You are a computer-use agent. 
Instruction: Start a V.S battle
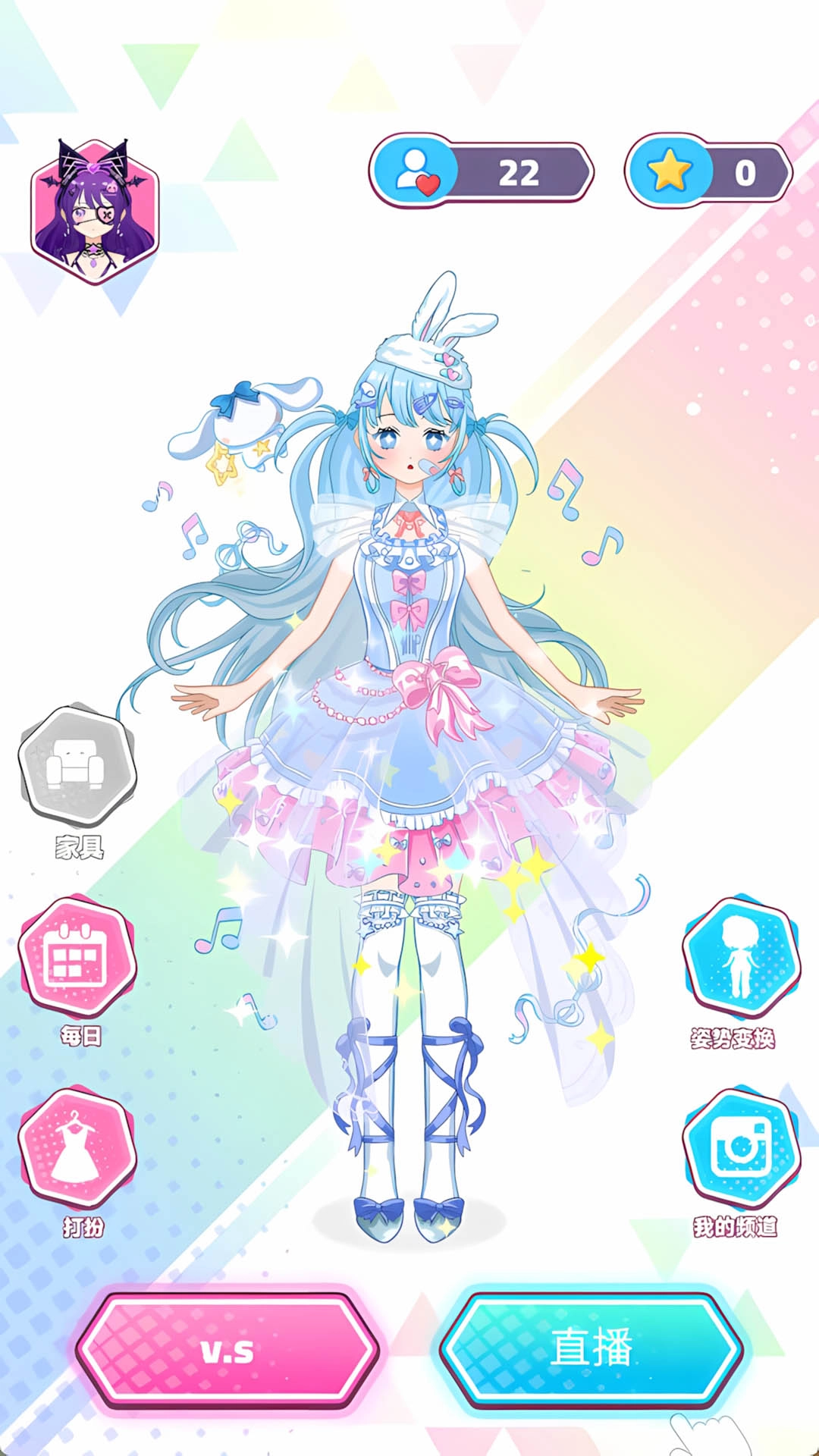[227, 1350]
